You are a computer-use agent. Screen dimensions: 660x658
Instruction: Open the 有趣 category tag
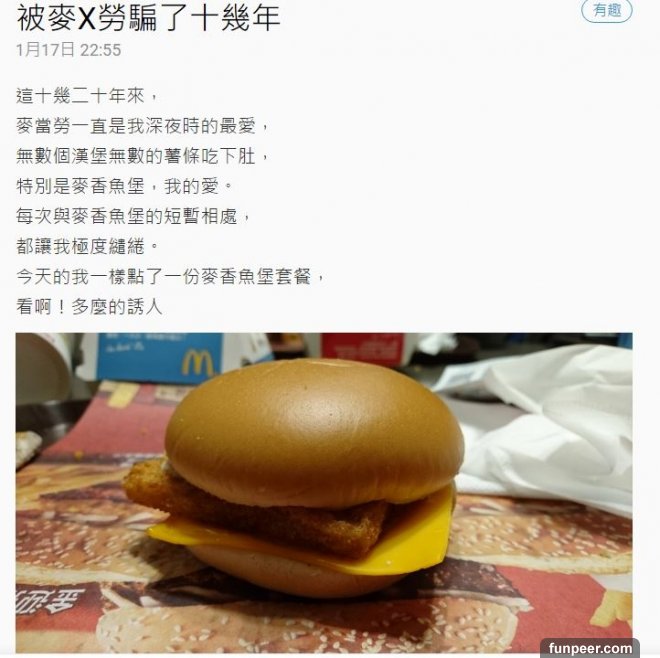[607, 11]
